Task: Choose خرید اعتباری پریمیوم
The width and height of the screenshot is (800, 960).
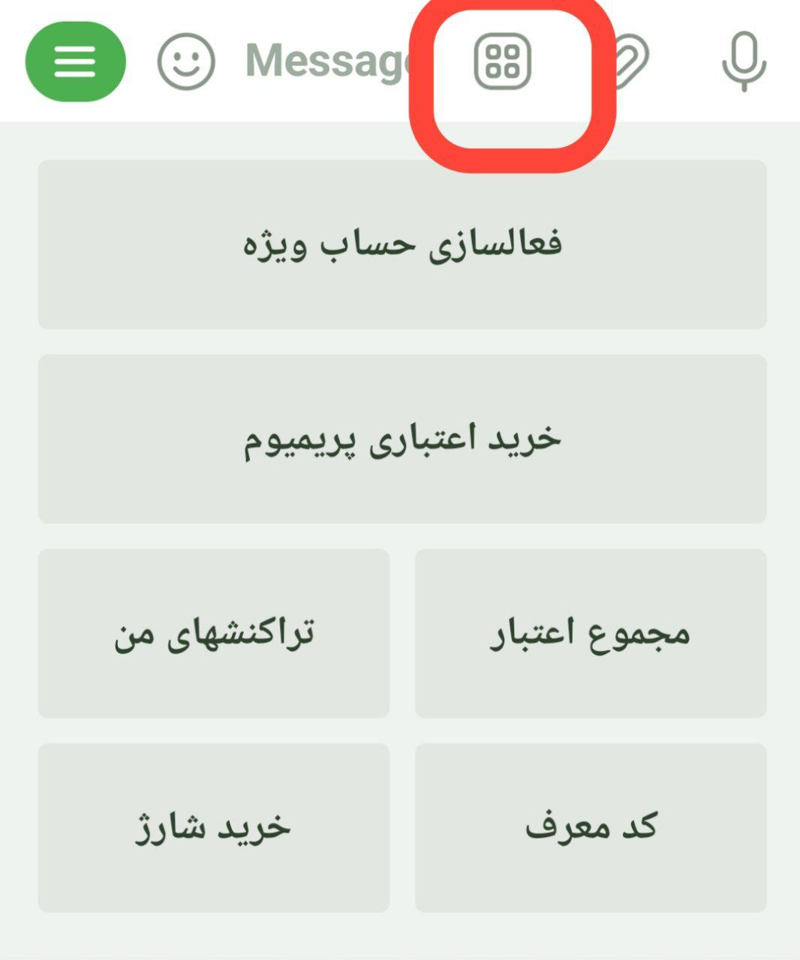Action: [x=402, y=438]
